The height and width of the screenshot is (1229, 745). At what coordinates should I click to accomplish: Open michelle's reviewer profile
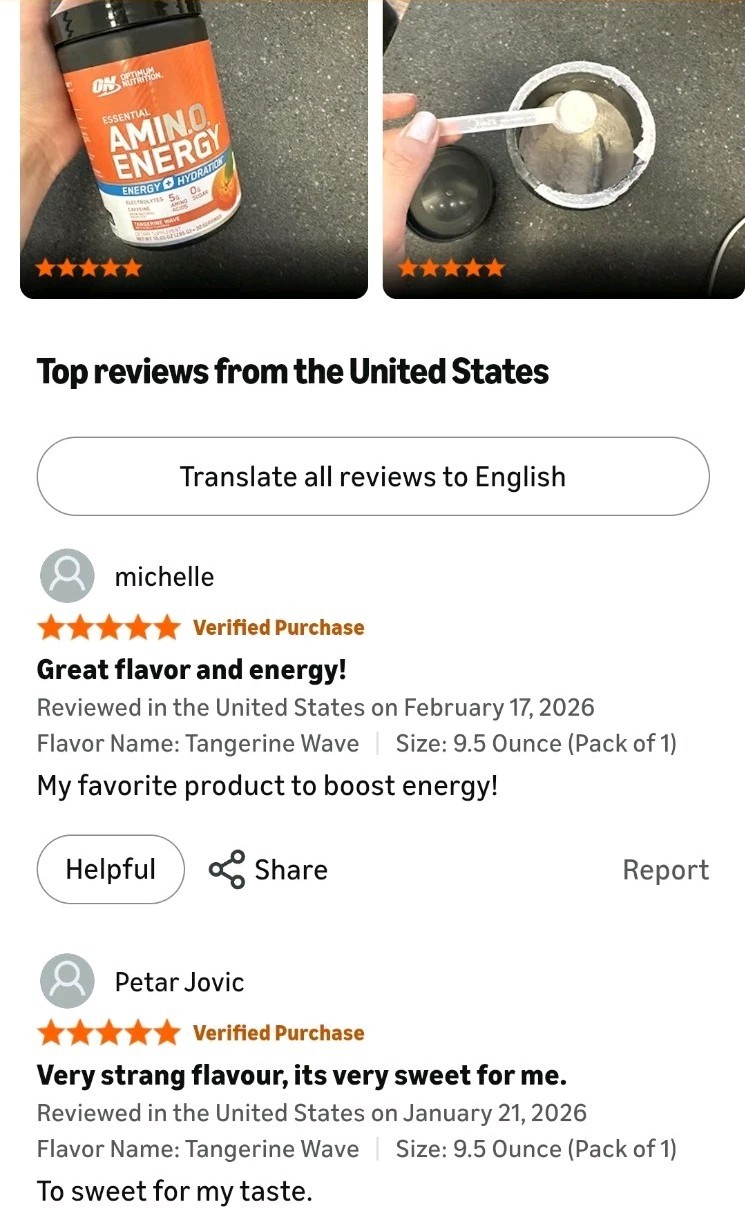127,576
